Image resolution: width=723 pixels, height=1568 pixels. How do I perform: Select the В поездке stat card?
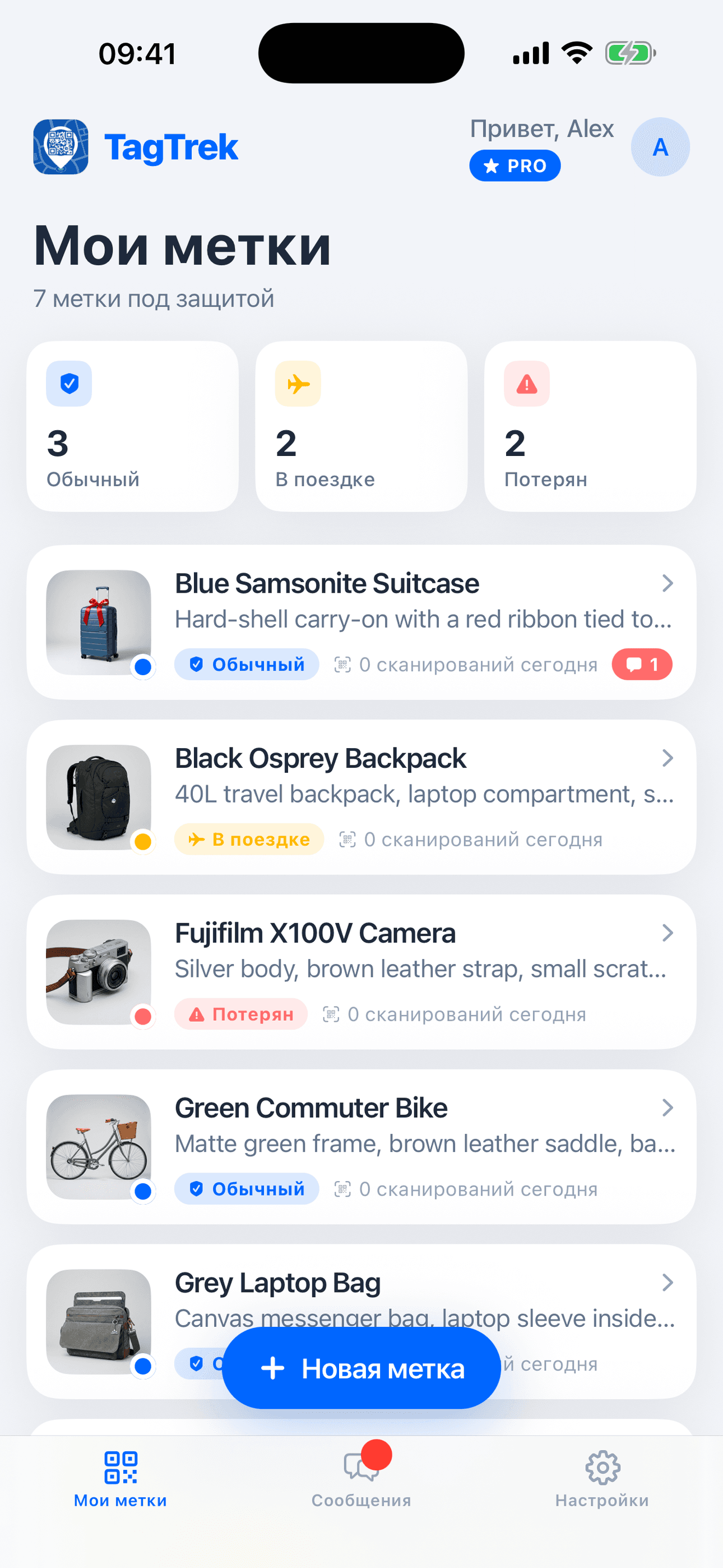pyautogui.click(x=361, y=426)
